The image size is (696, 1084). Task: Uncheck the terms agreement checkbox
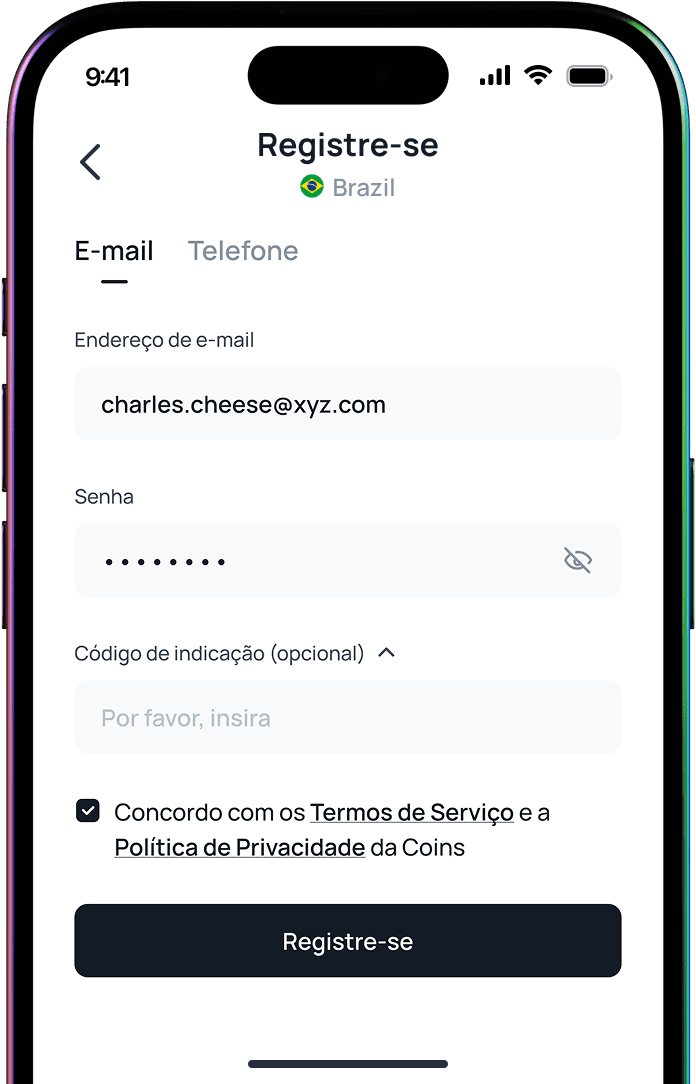tap(88, 811)
